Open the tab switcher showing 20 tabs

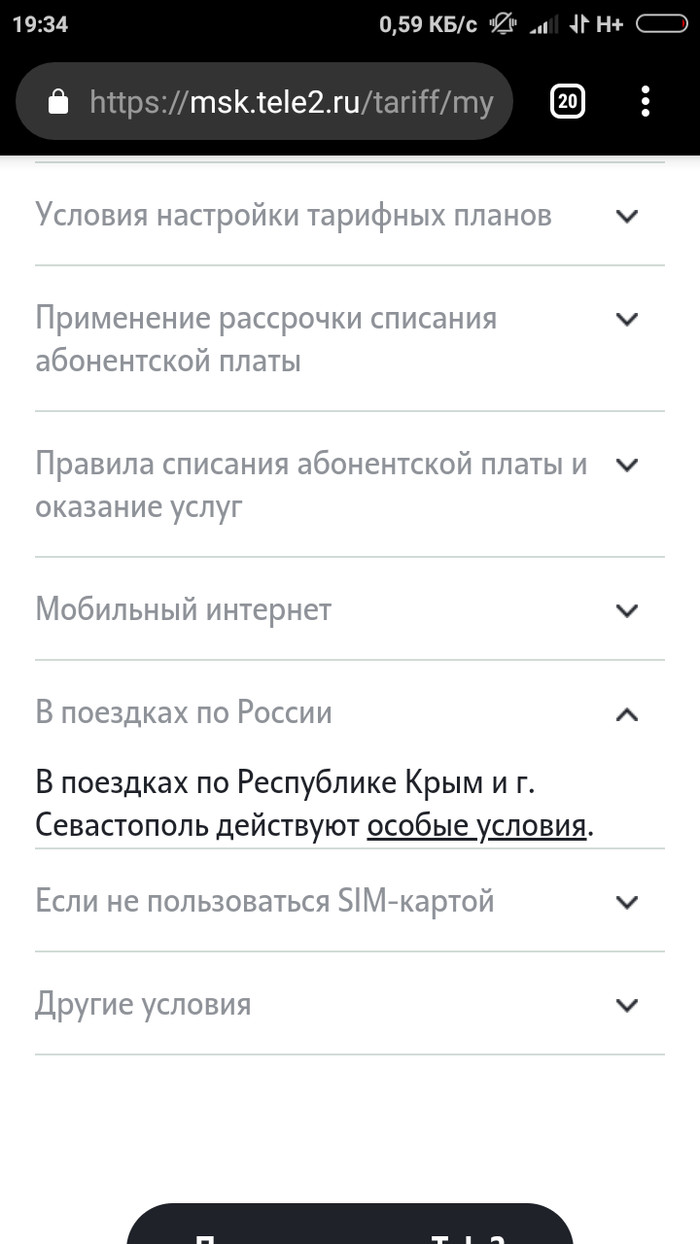click(x=567, y=100)
